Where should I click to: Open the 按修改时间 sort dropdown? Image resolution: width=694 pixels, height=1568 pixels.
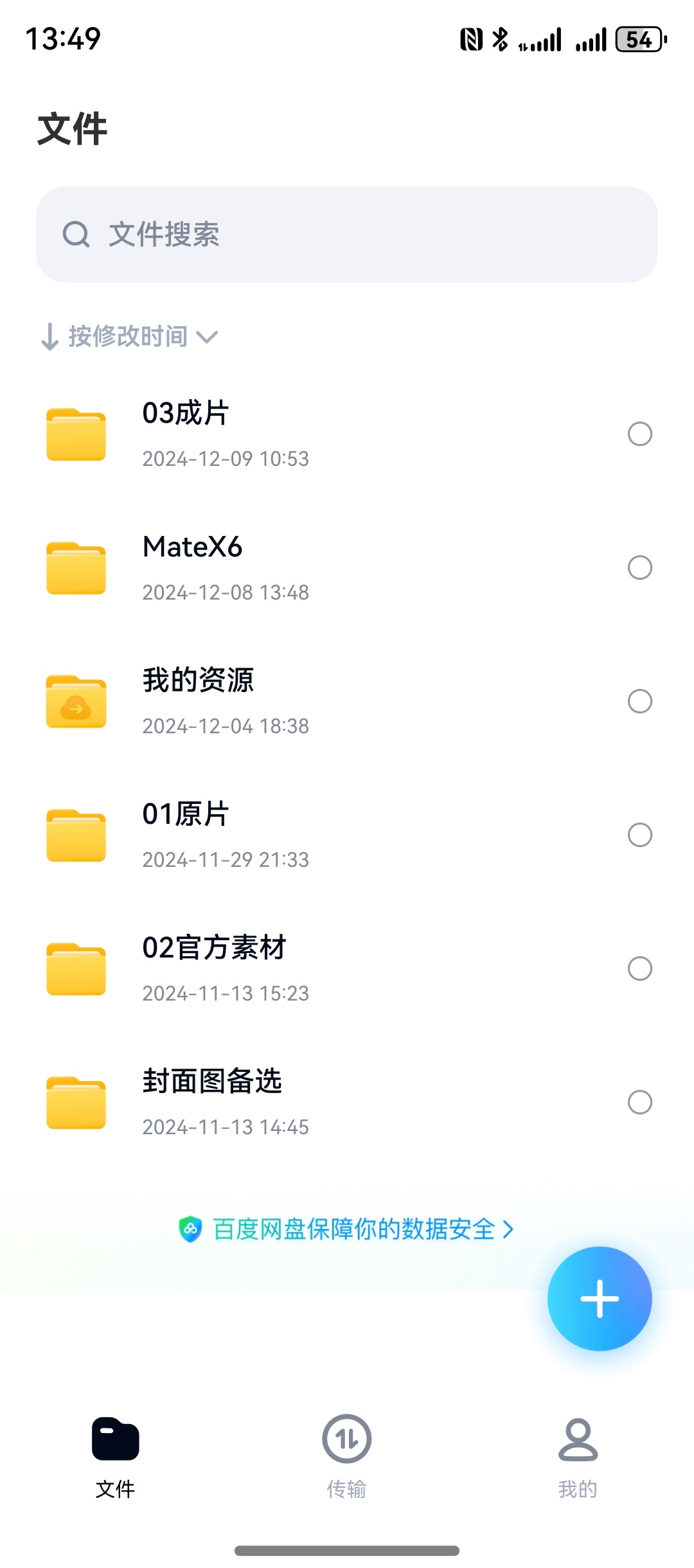click(x=130, y=337)
